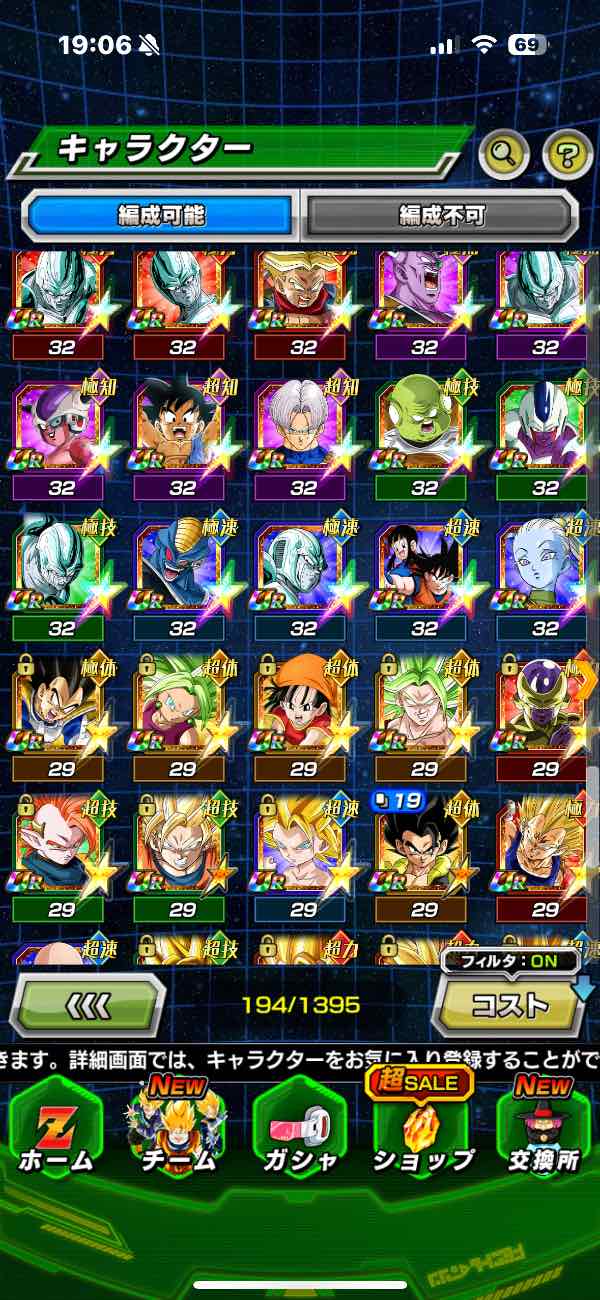The height and width of the screenshot is (1300, 600).
Task: Select the orange-bandana girl 超体 character
Action: (303, 705)
